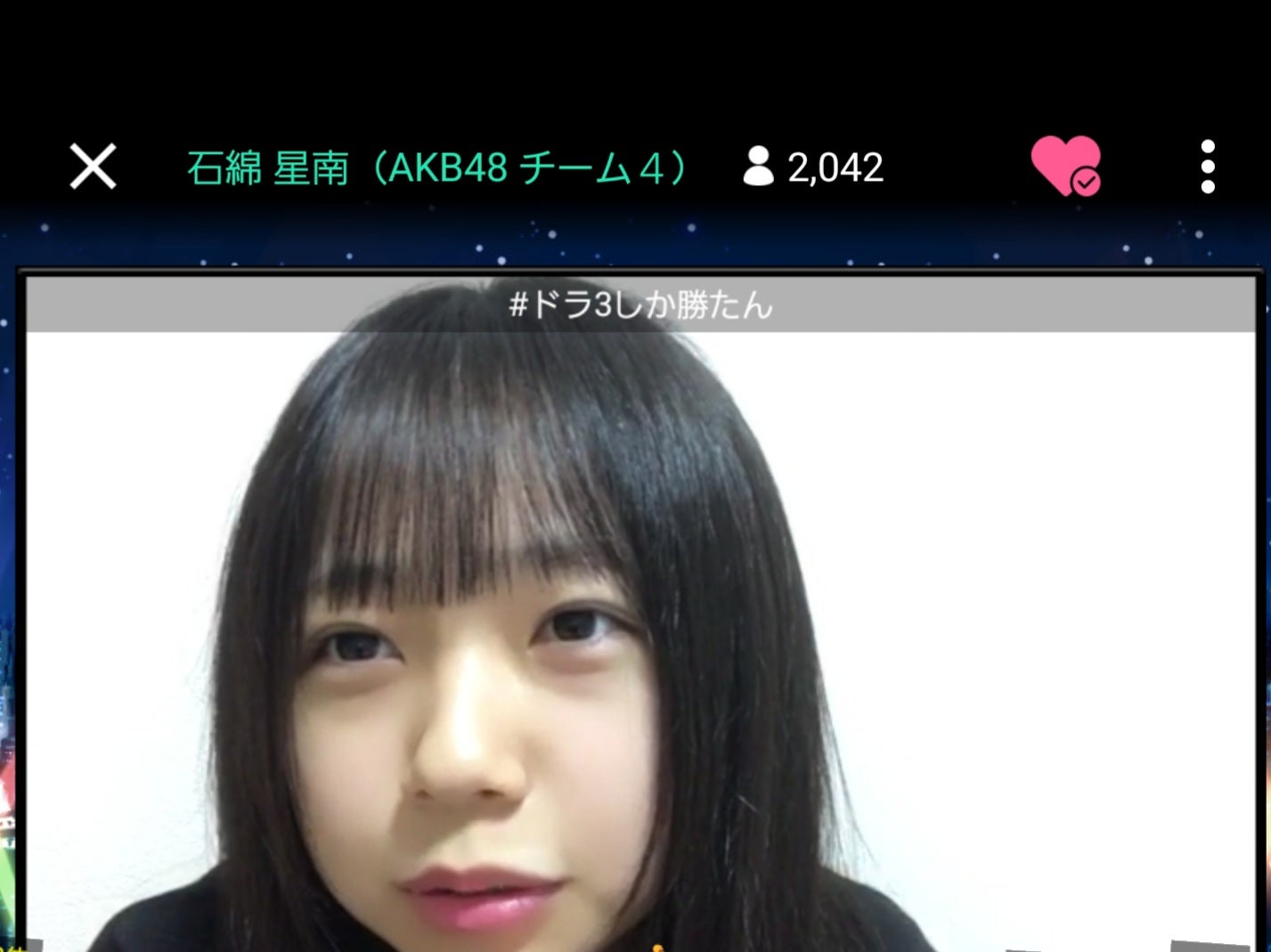Open the three-dot overflow menu
The height and width of the screenshot is (952, 1271).
click(1207, 167)
